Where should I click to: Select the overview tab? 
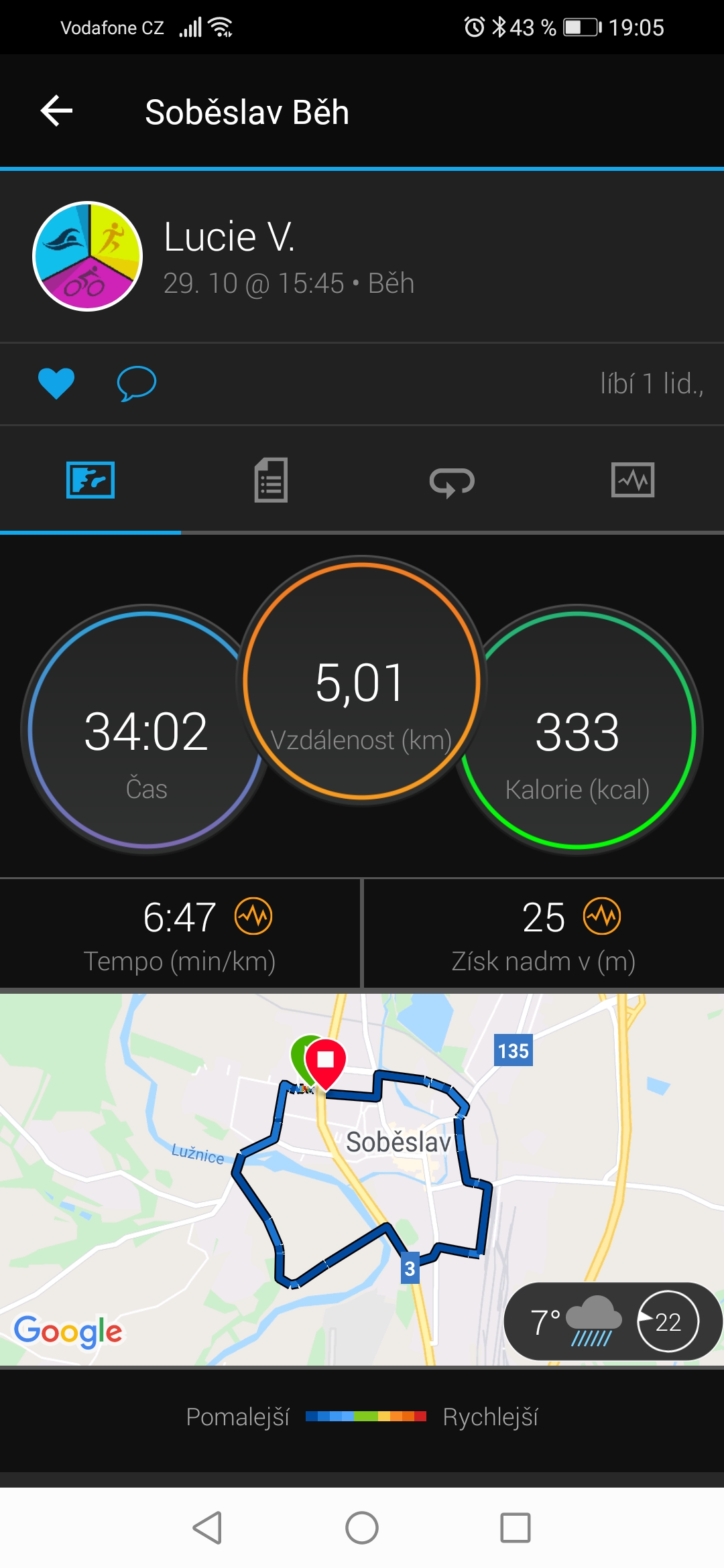click(x=90, y=480)
